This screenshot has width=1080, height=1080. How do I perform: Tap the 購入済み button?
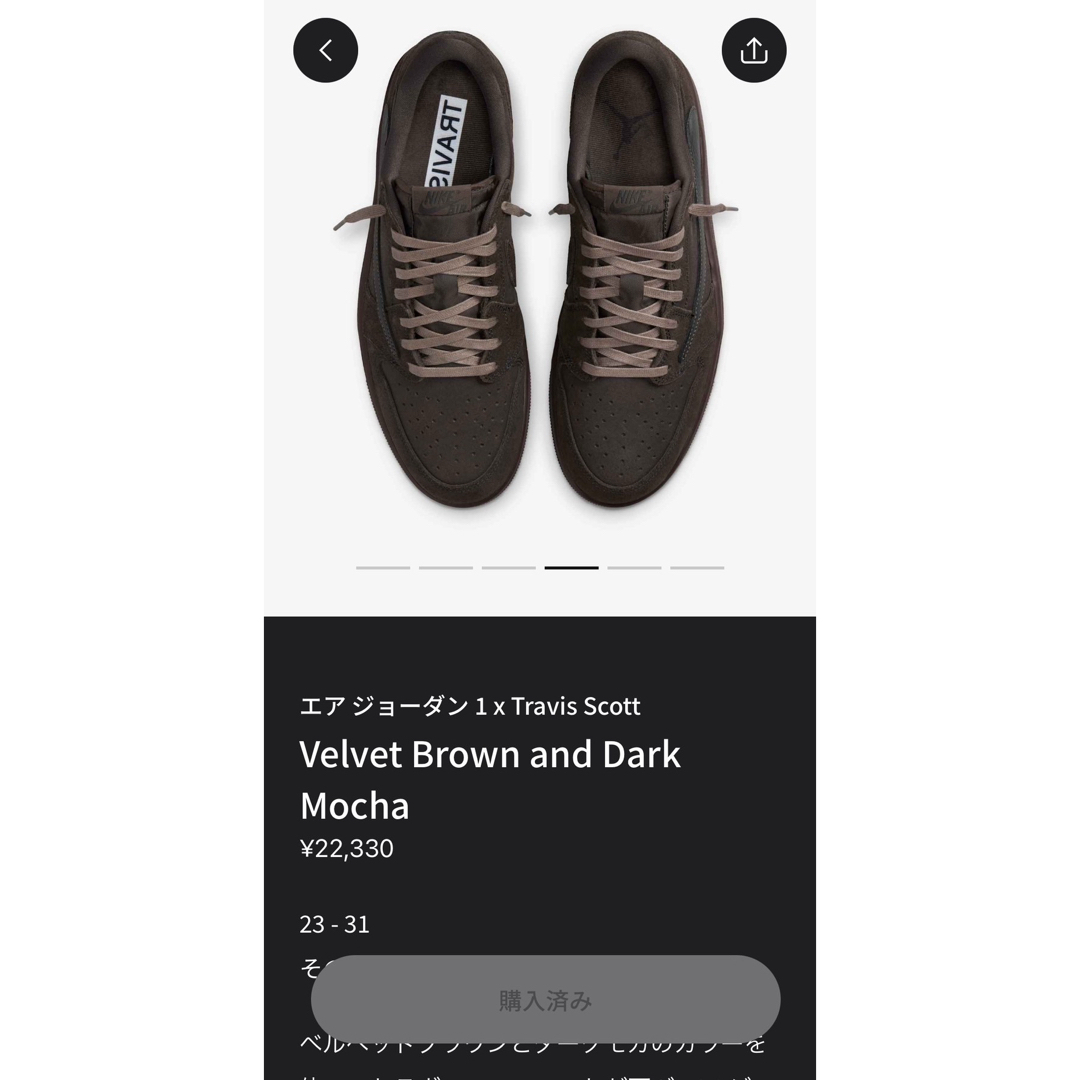click(545, 1000)
